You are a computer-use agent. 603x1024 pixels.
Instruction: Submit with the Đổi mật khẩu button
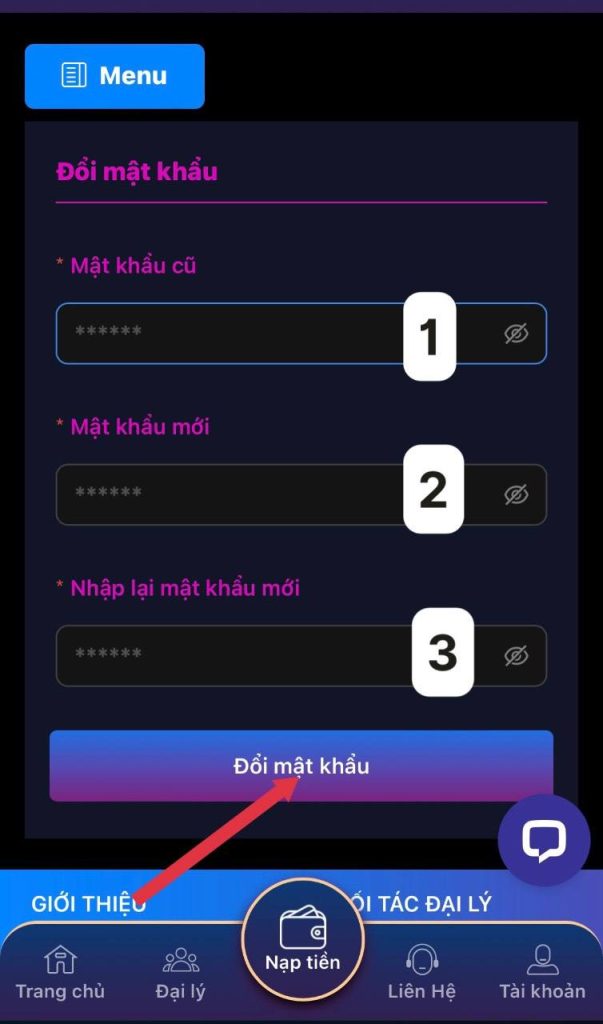(301, 766)
